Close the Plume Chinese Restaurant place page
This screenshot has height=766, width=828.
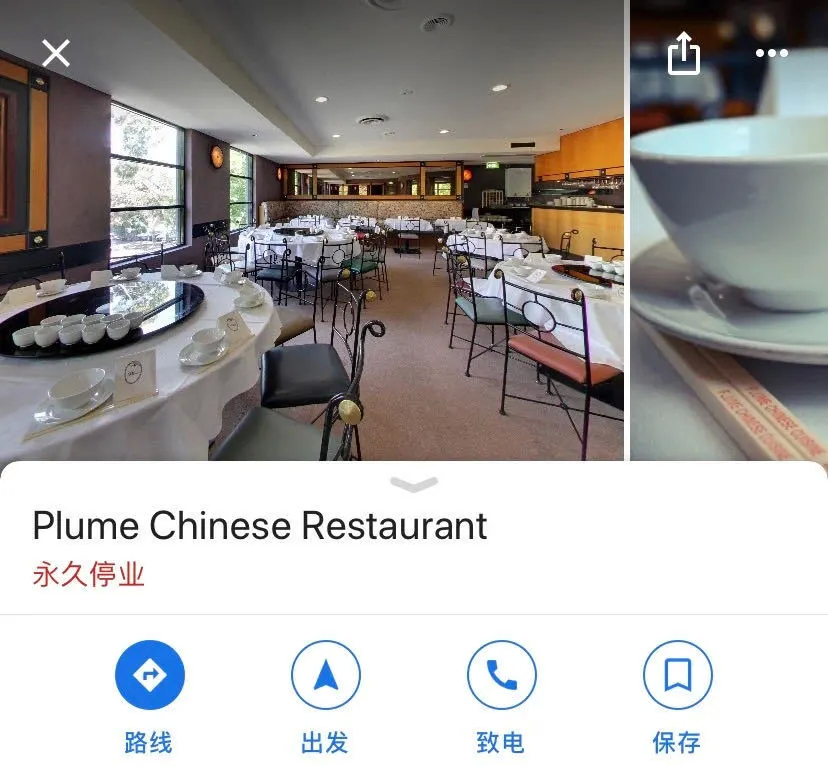(56, 52)
